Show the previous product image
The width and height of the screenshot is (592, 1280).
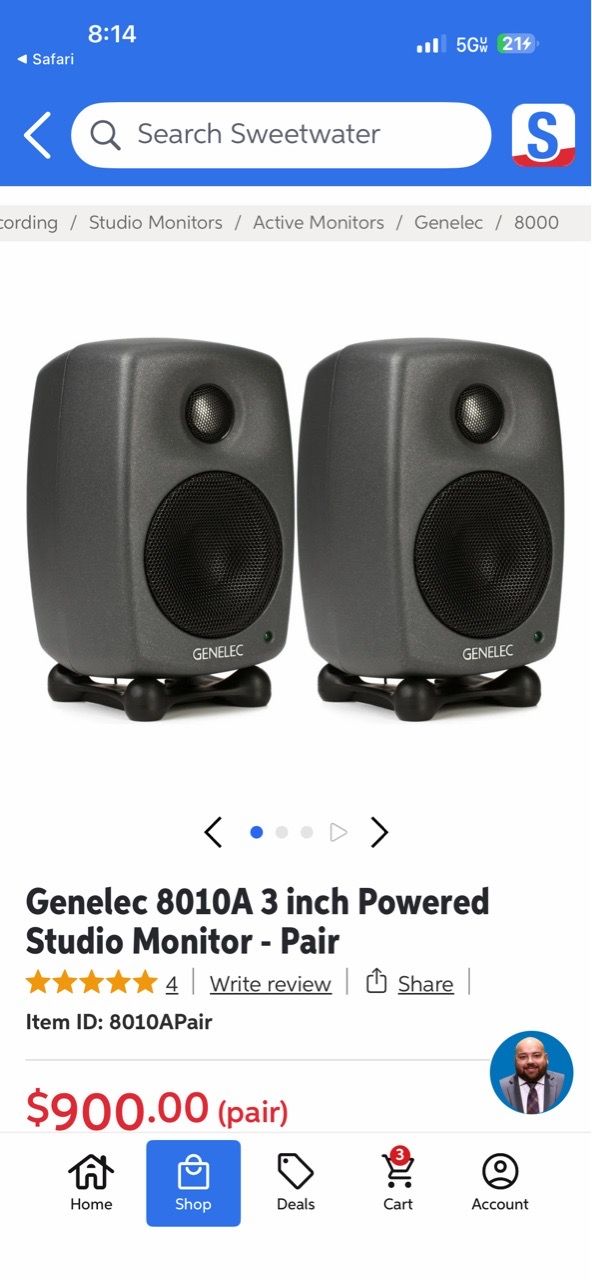click(213, 832)
